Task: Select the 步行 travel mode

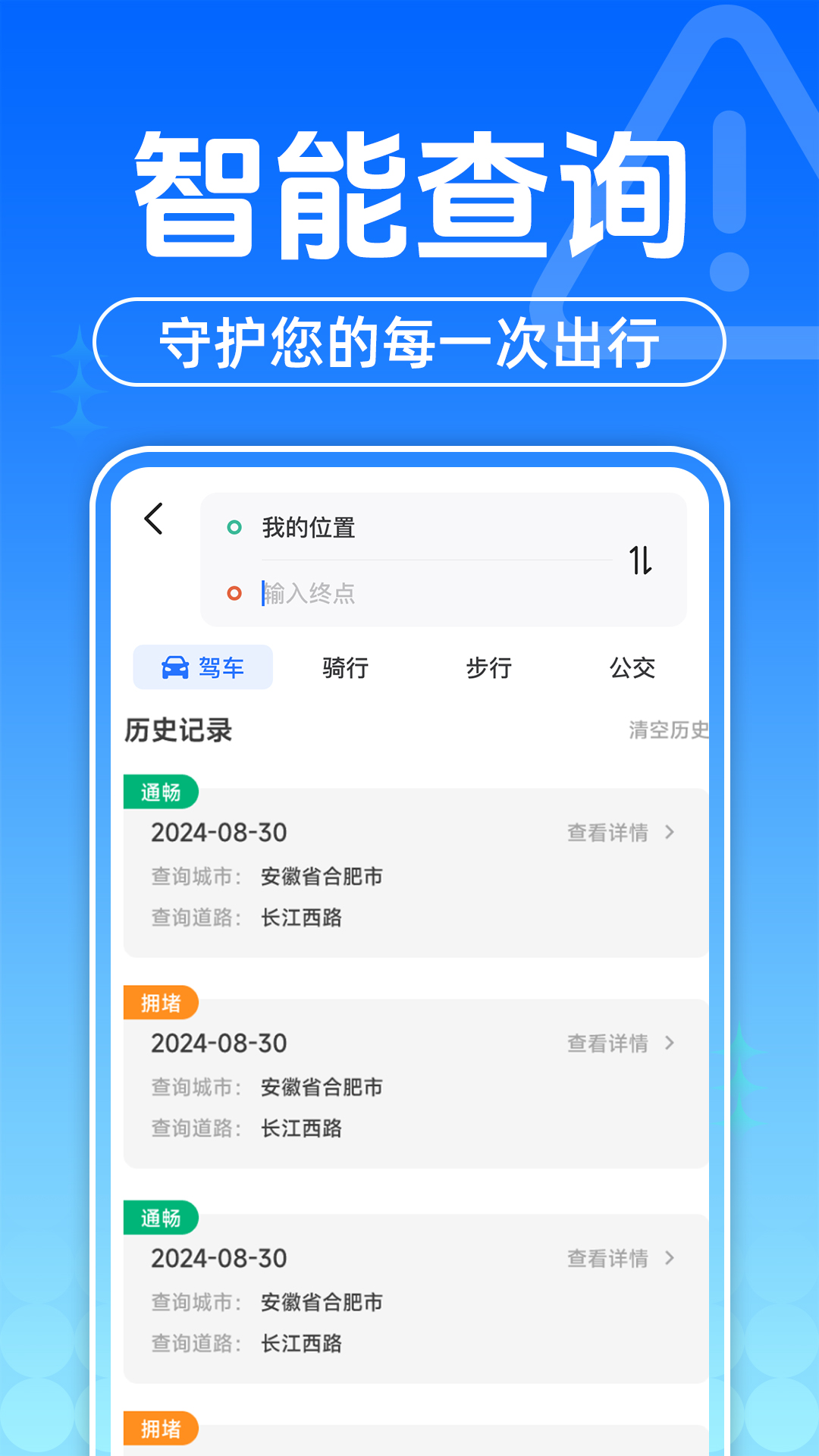Action: click(489, 667)
